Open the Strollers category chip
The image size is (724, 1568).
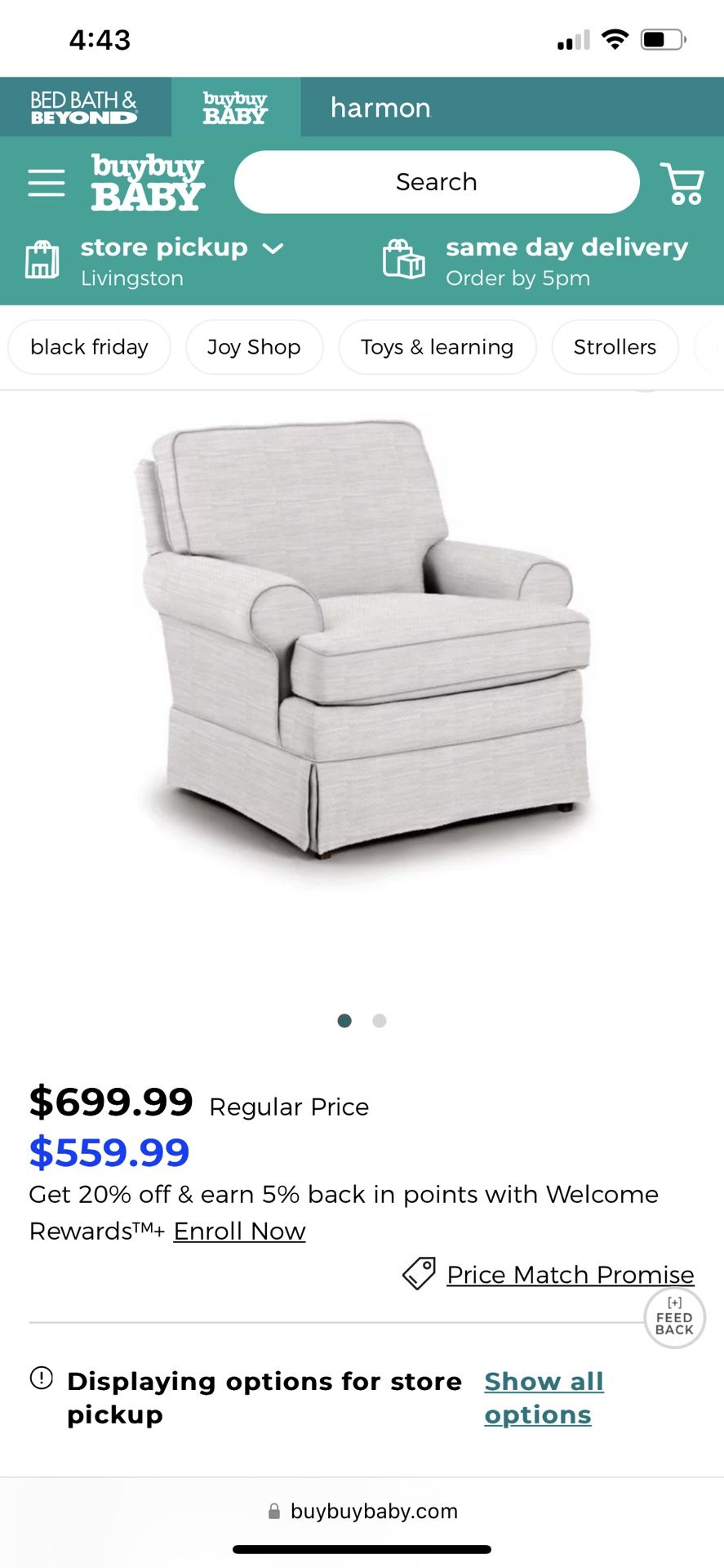click(x=615, y=347)
